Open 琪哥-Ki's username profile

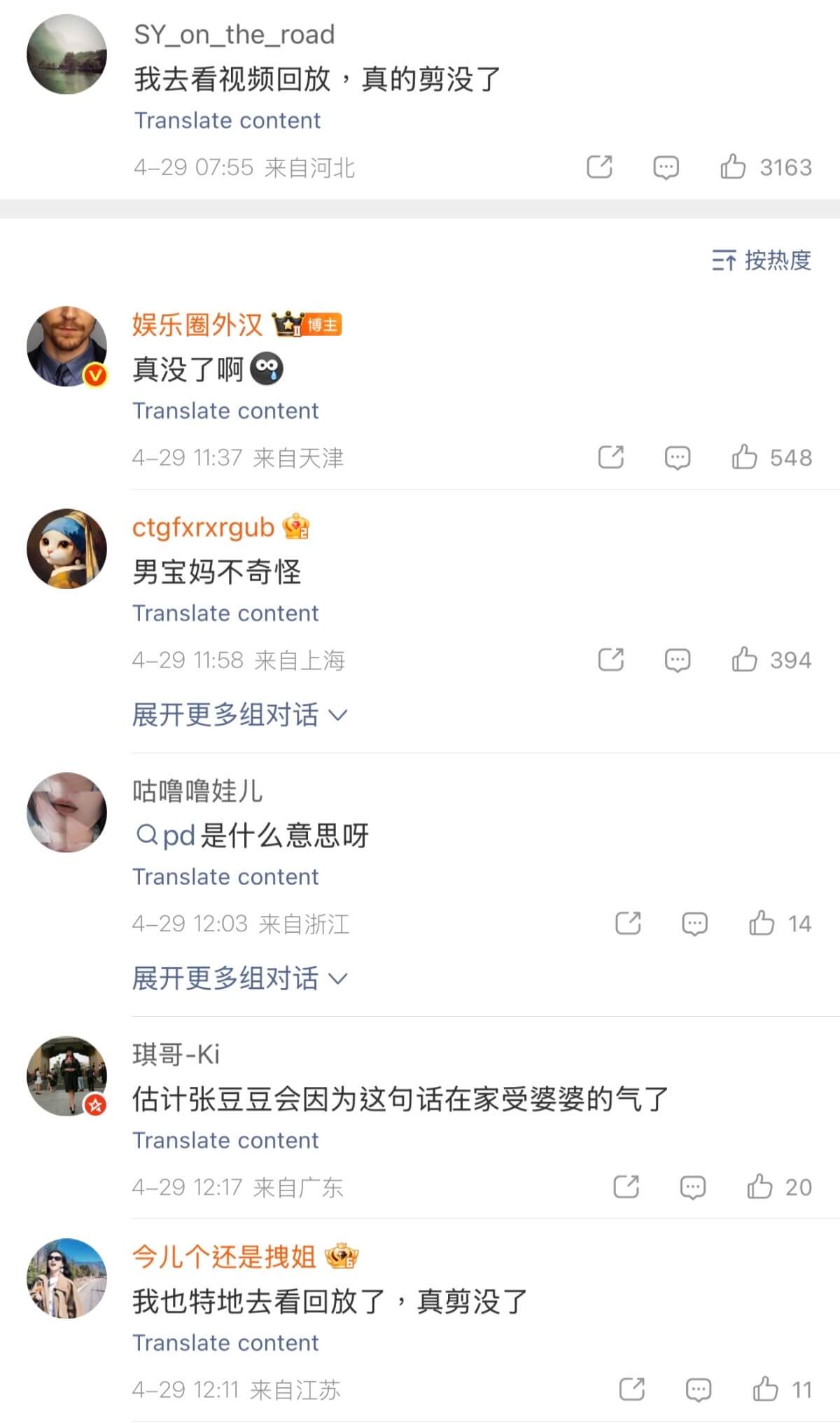(176, 1054)
